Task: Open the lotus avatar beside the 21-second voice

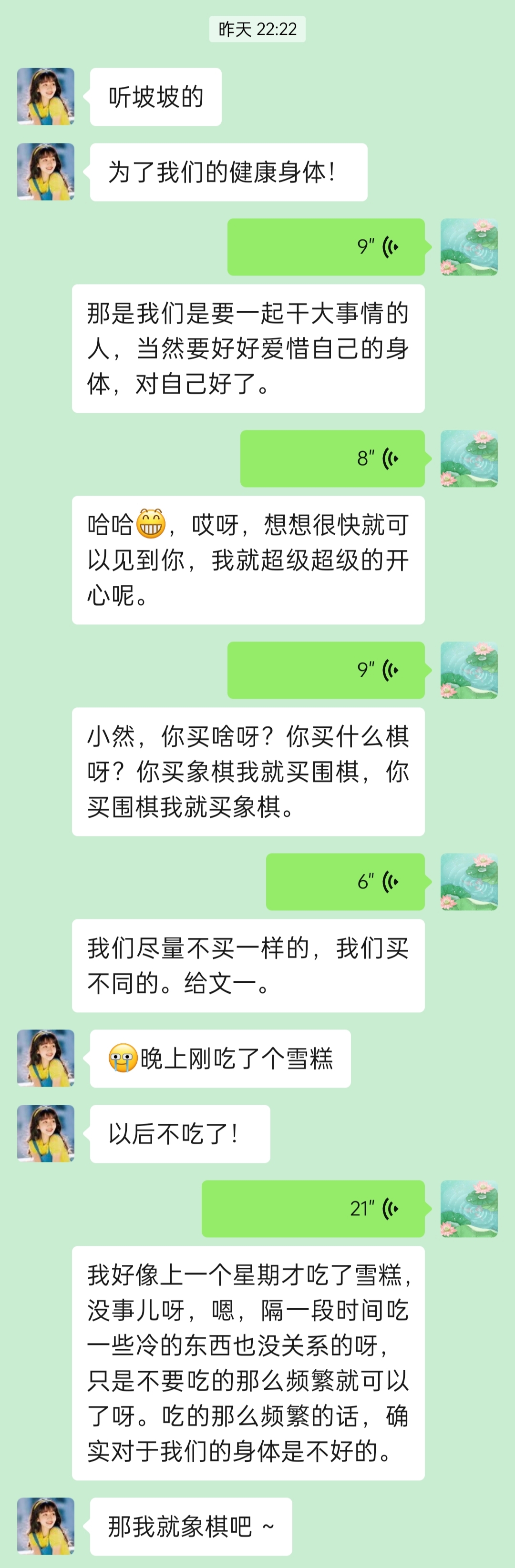Action: pyautogui.click(x=469, y=1208)
